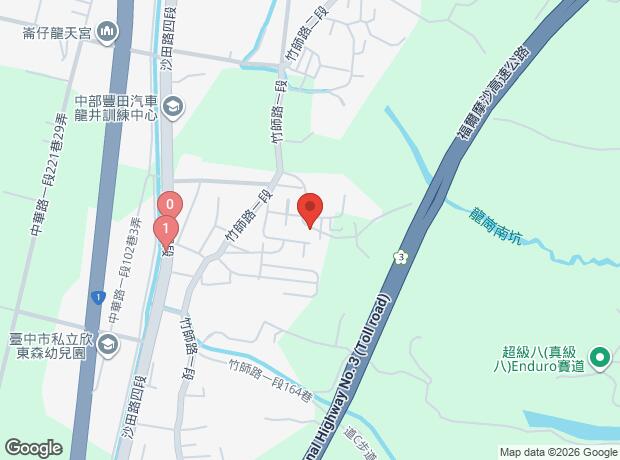Open 中部豐田汽車龍井訓練中心 place marker

point(173,107)
